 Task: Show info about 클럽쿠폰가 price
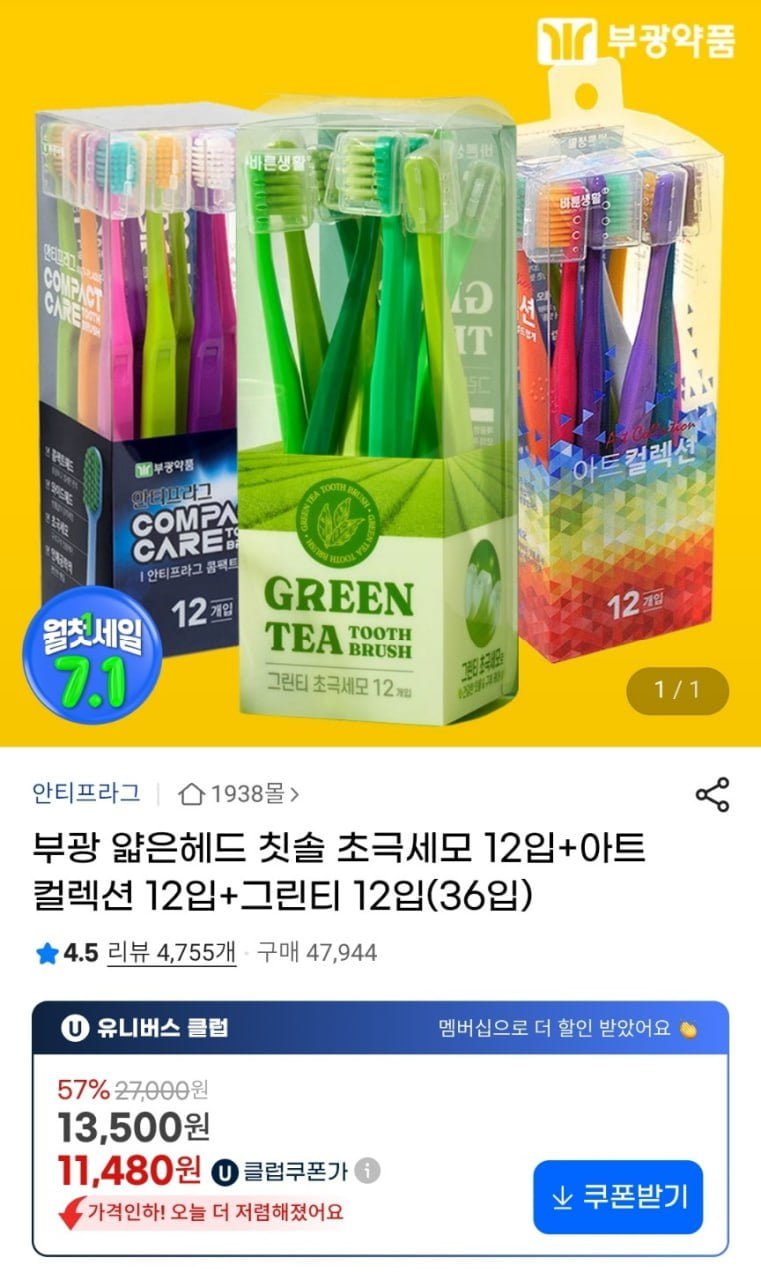(x=368, y=1170)
